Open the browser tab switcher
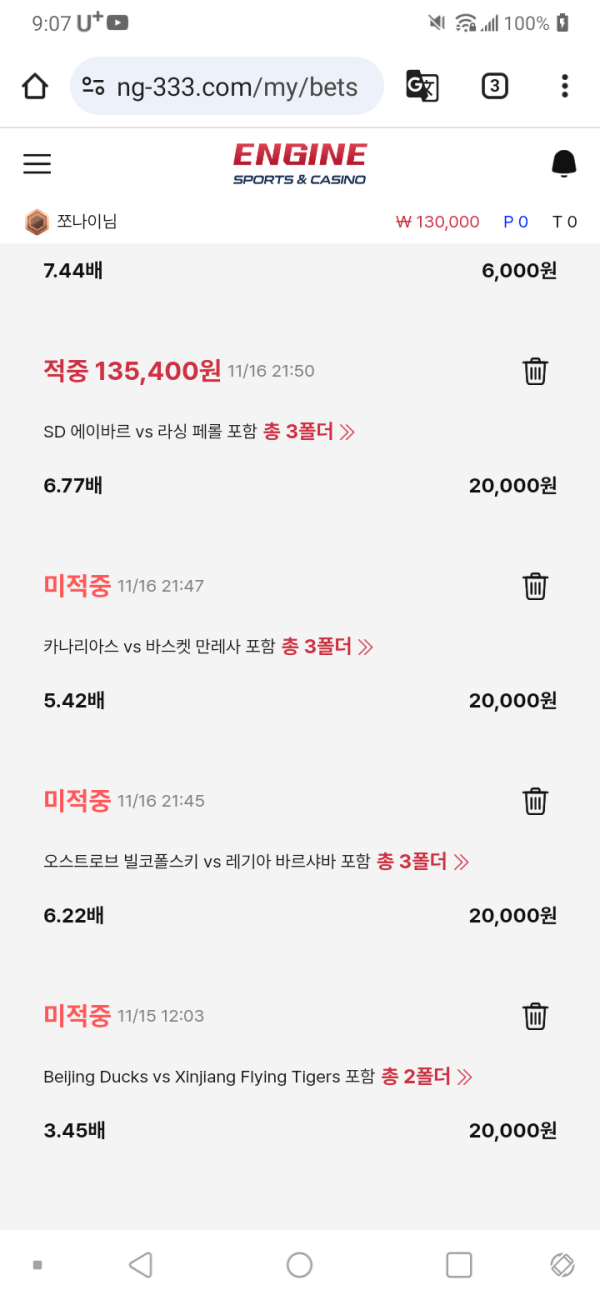600x1300 pixels. (494, 87)
